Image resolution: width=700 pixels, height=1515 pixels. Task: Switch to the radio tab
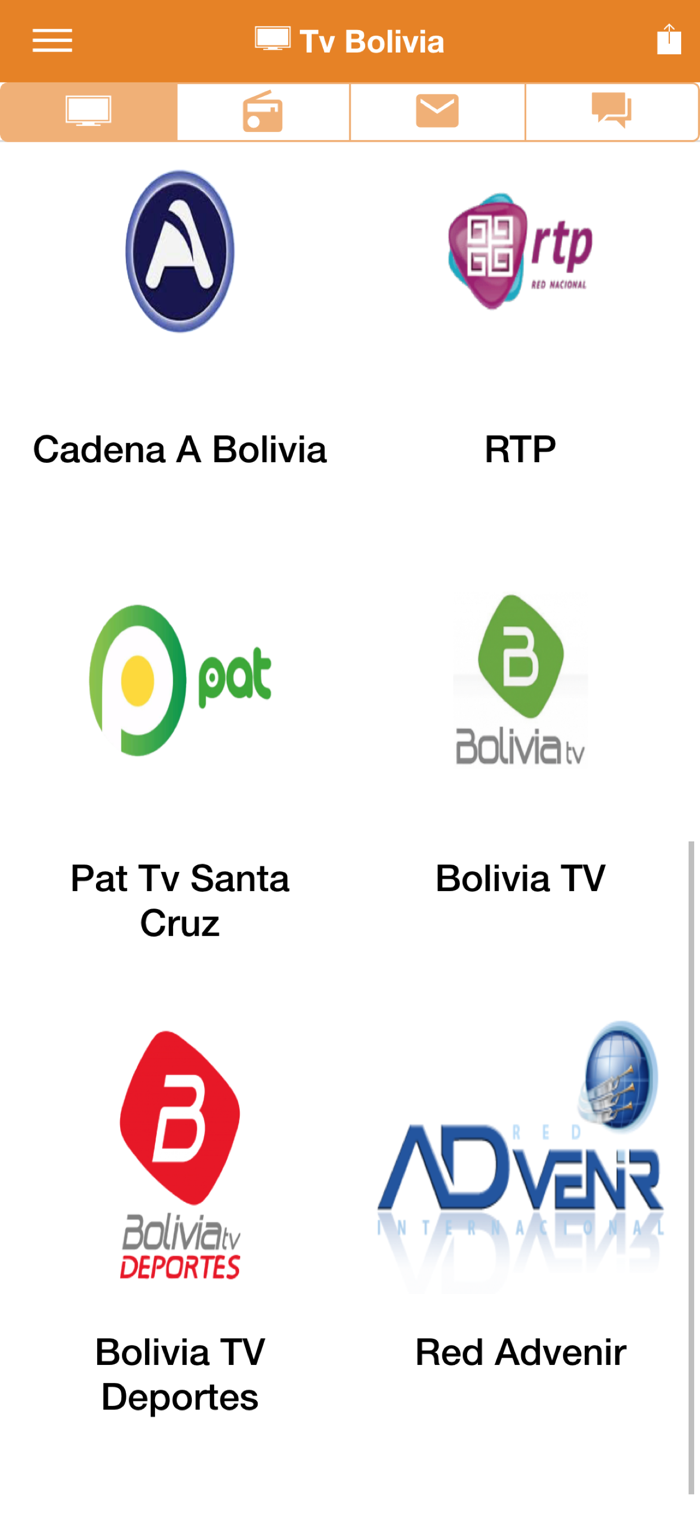[x=263, y=111]
